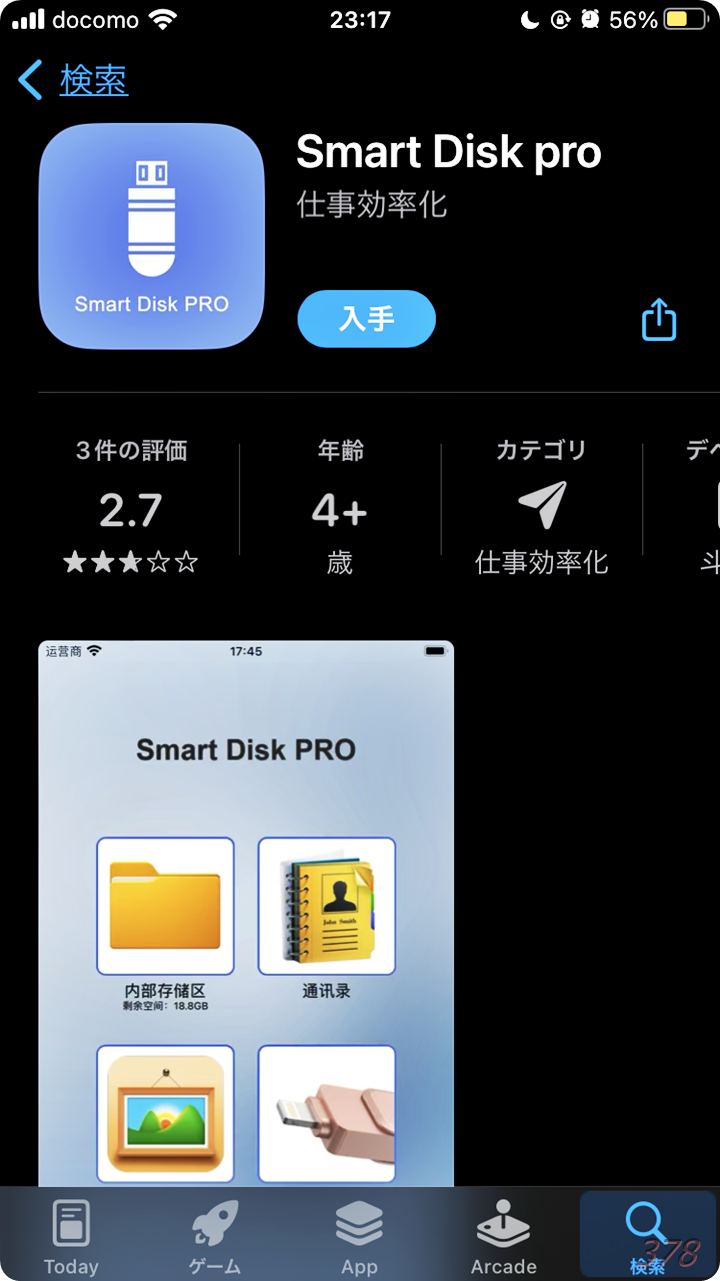This screenshot has width=720, height=1281.
Task: Switch to the Today tab
Action: click(71, 1237)
